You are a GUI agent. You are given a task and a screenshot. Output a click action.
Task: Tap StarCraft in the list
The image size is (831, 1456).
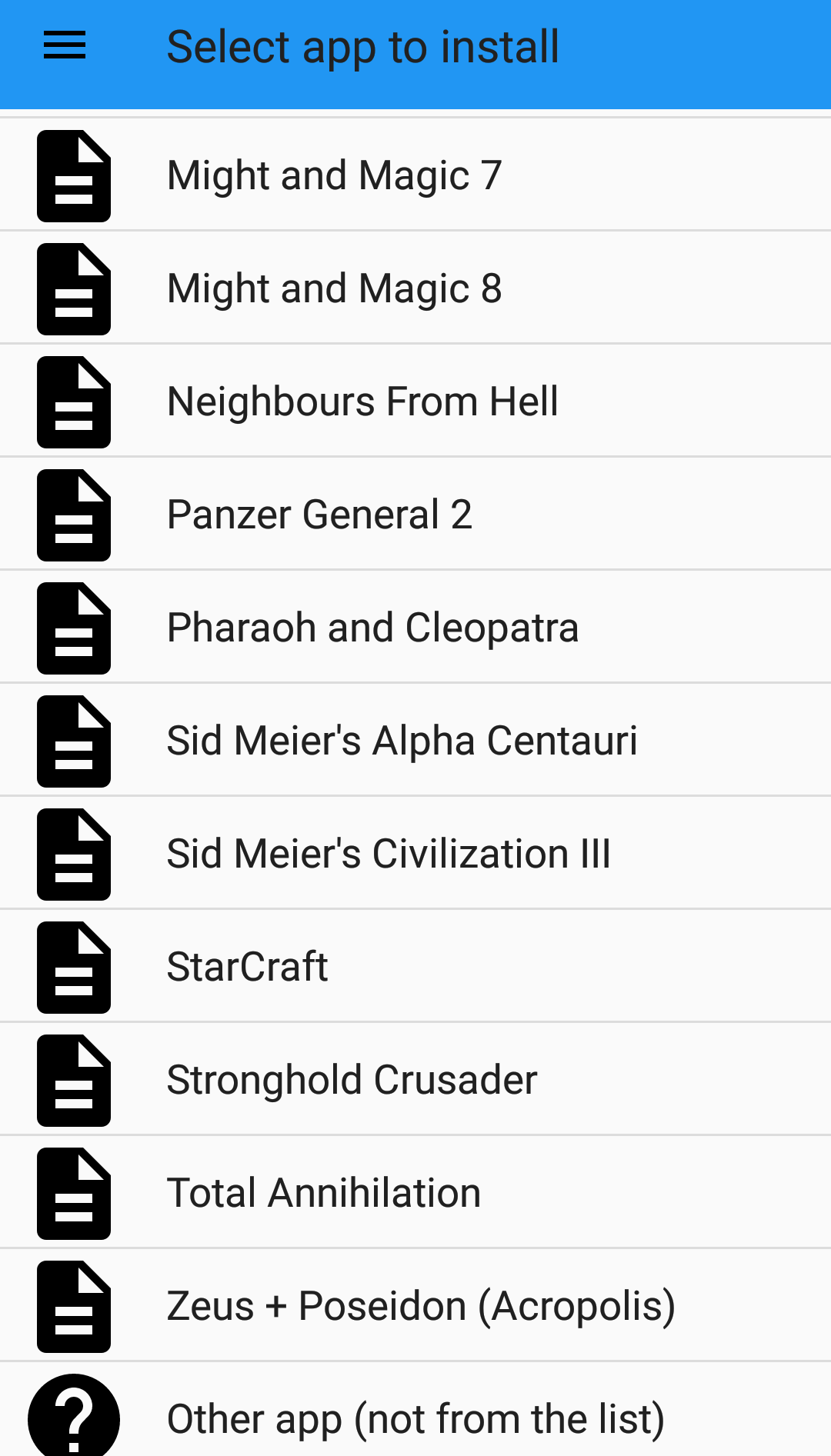pos(415,967)
